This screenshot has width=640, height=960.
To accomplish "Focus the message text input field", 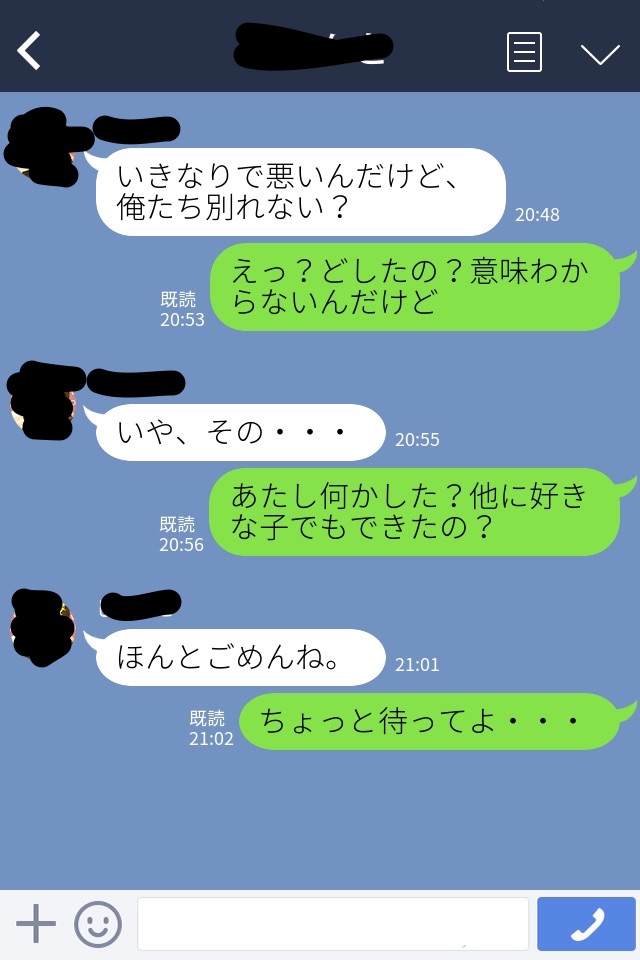I will 332,924.
